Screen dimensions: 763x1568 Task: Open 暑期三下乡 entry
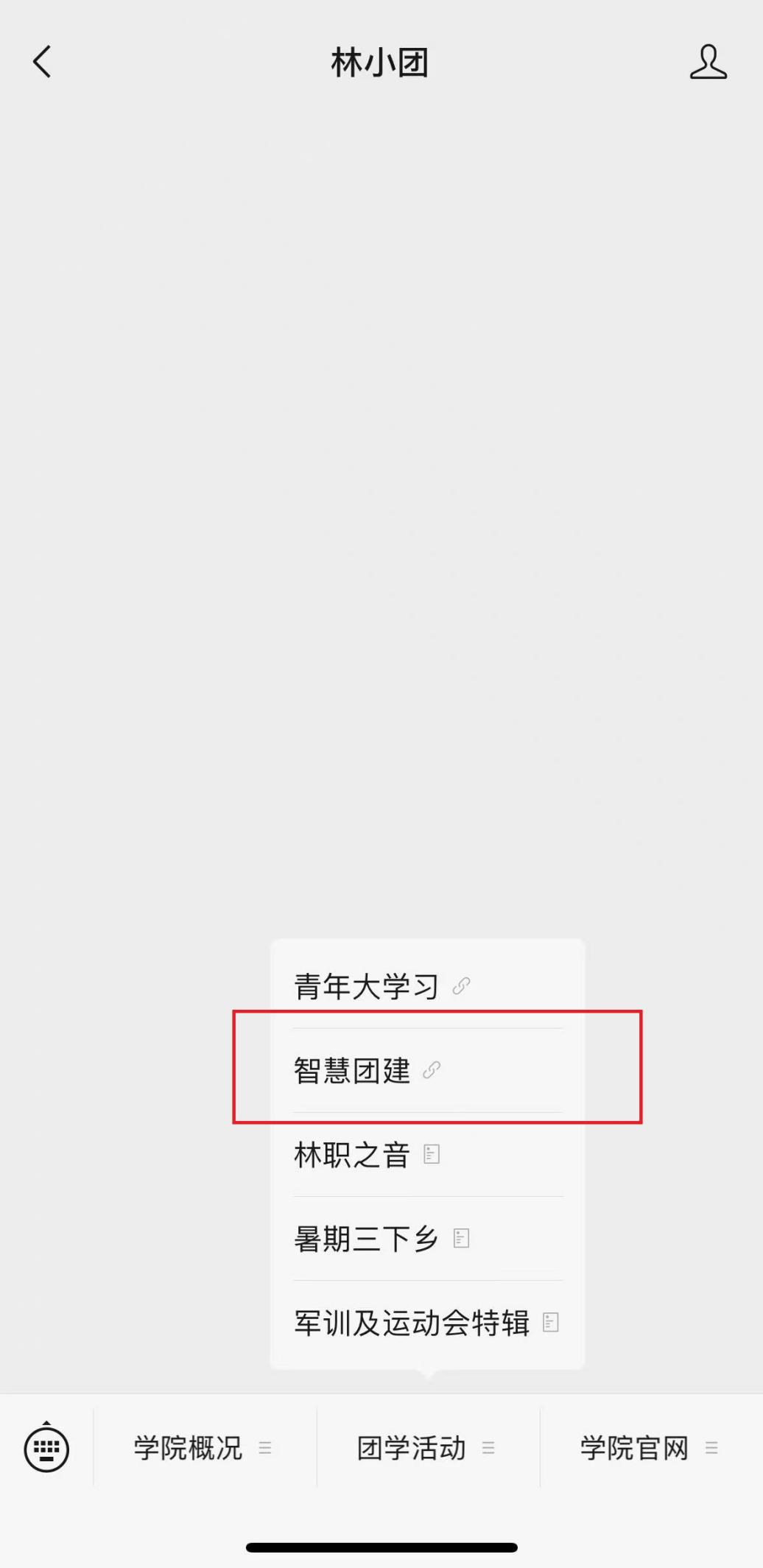coord(381,1238)
